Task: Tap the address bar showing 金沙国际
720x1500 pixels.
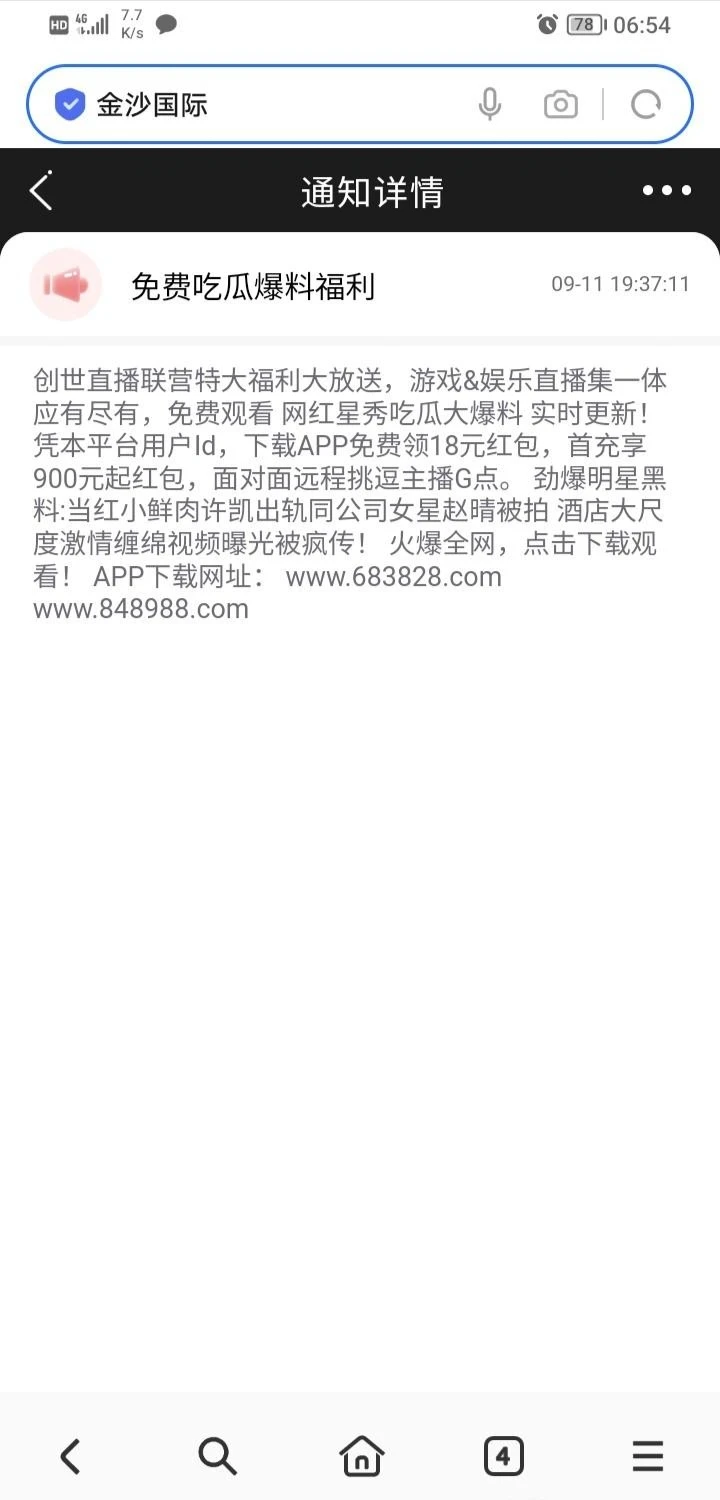Action: [260, 104]
